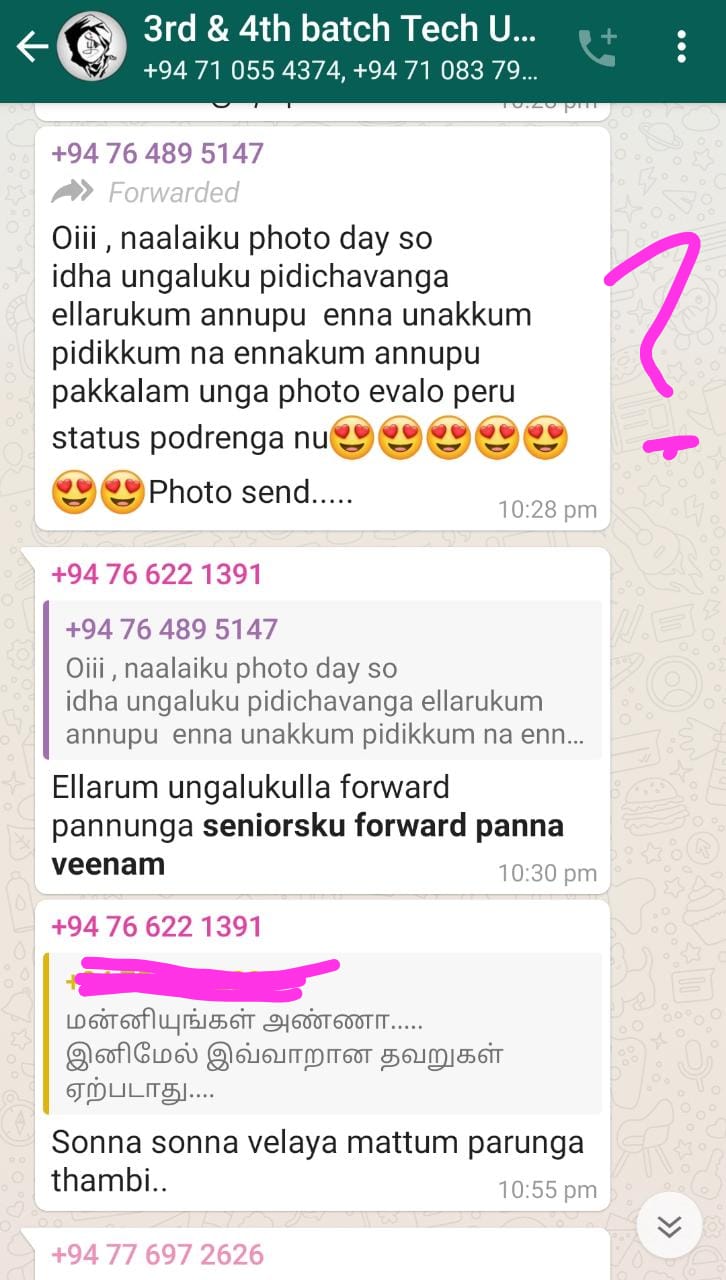The image size is (726, 1280).
Task: Open the three-dot overflow menu
Action: (x=681, y=47)
